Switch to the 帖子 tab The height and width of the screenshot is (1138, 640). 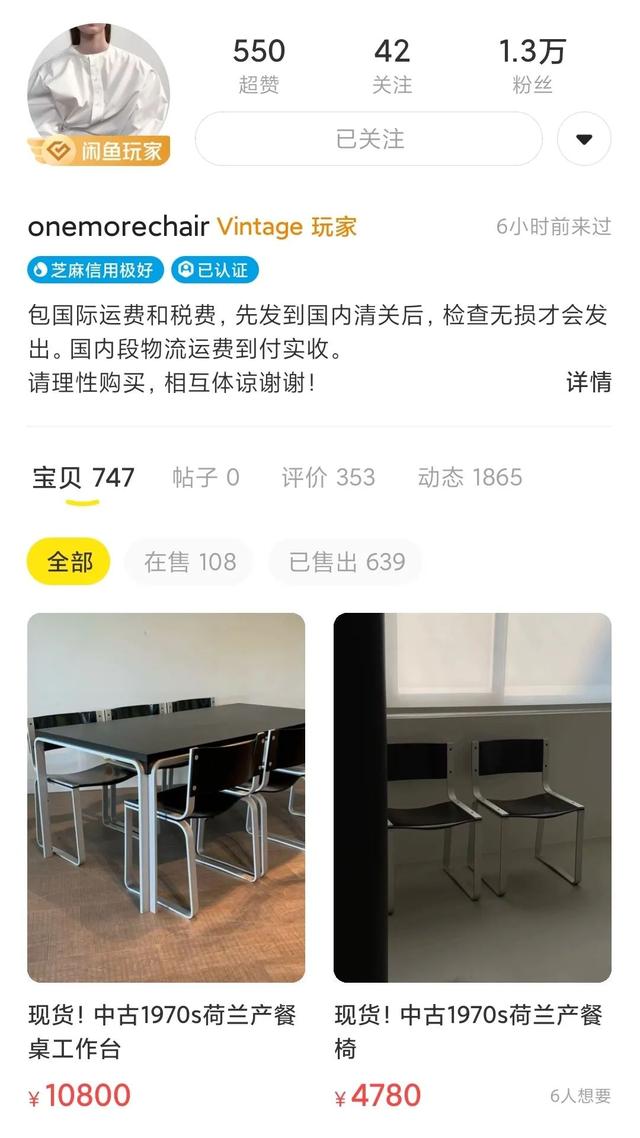pyautogui.click(x=206, y=478)
